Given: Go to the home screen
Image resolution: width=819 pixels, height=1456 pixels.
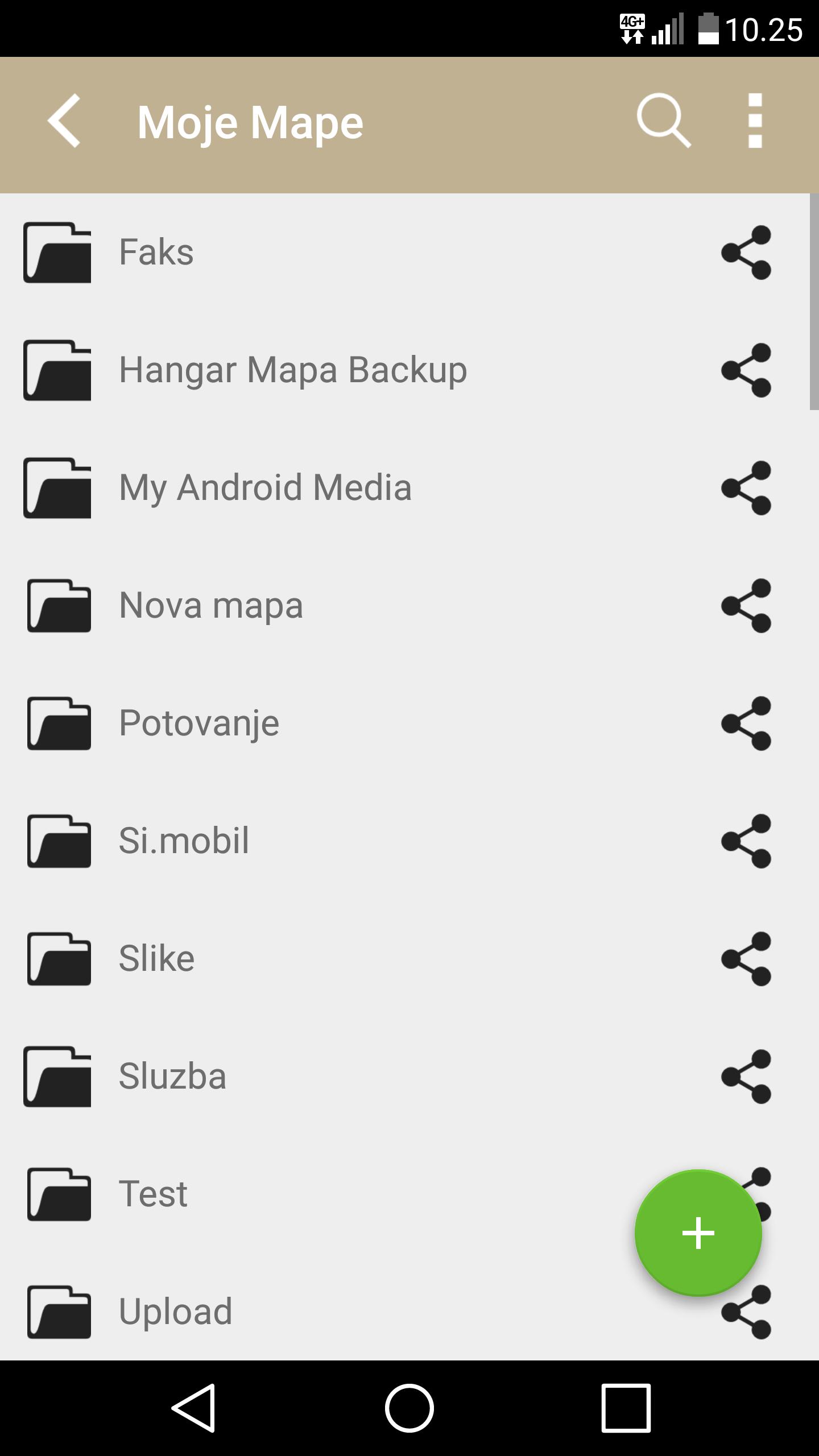Looking at the screenshot, I should click(x=409, y=1408).
